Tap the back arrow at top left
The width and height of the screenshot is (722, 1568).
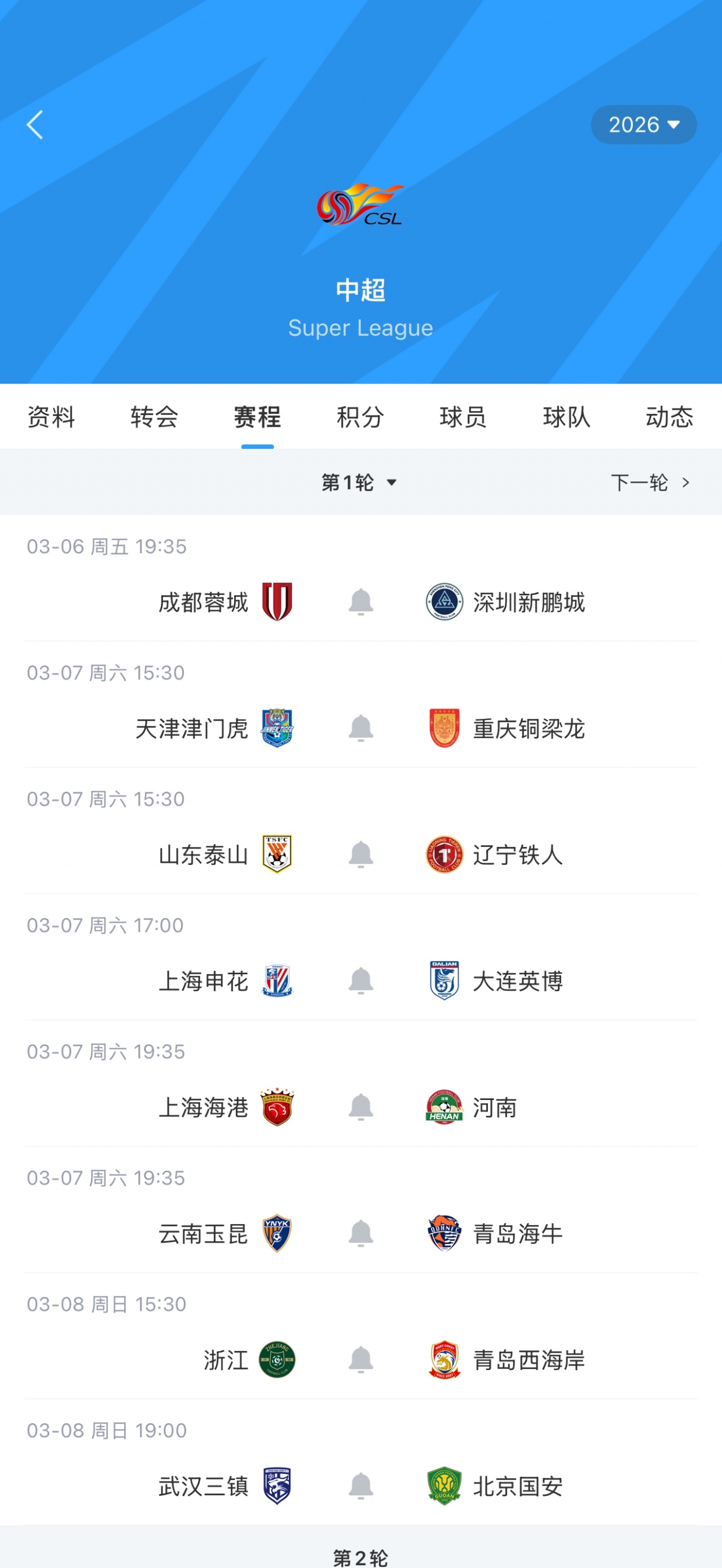(x=36, y=125)
